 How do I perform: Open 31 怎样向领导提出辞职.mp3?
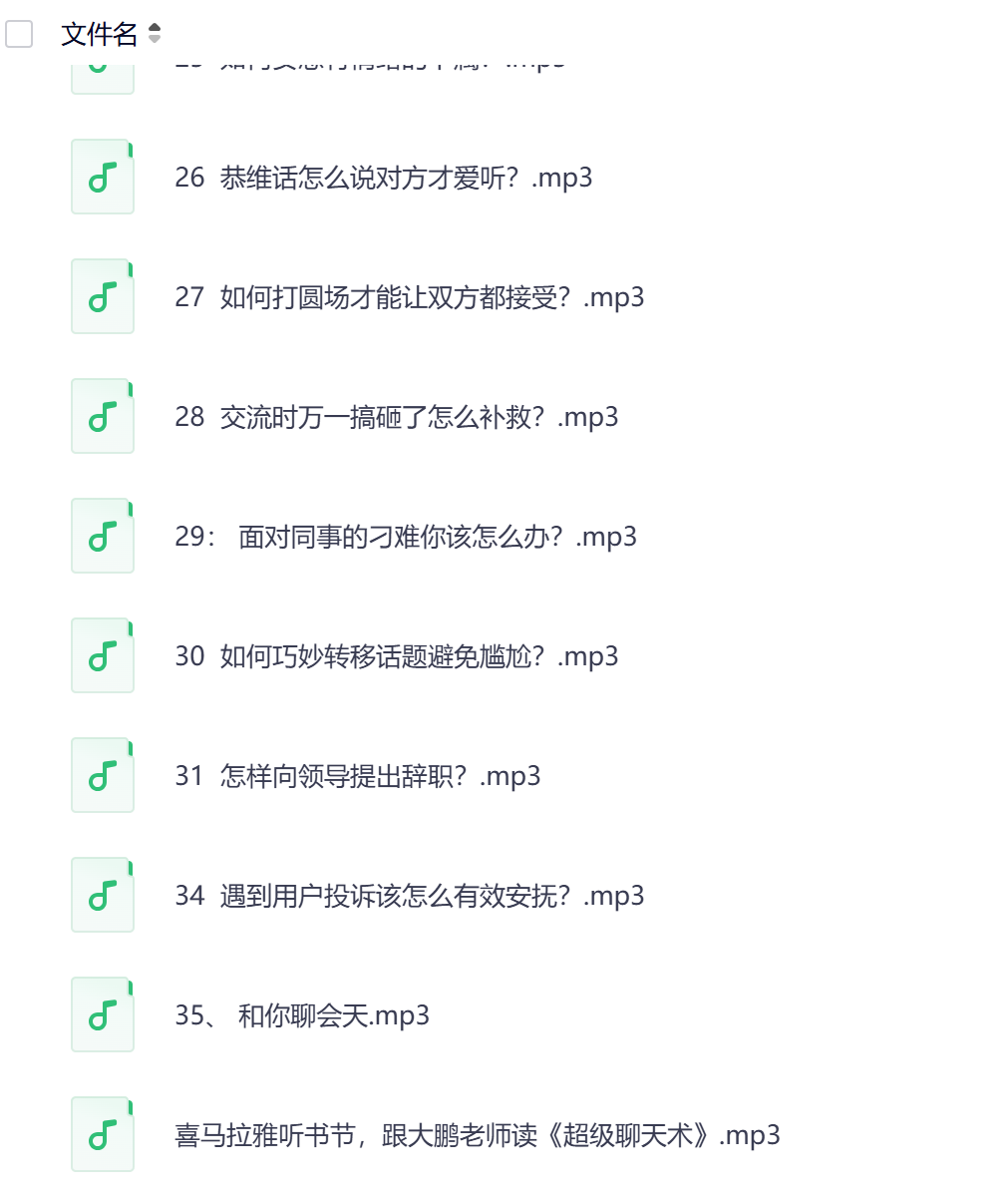tap(358, 775)
